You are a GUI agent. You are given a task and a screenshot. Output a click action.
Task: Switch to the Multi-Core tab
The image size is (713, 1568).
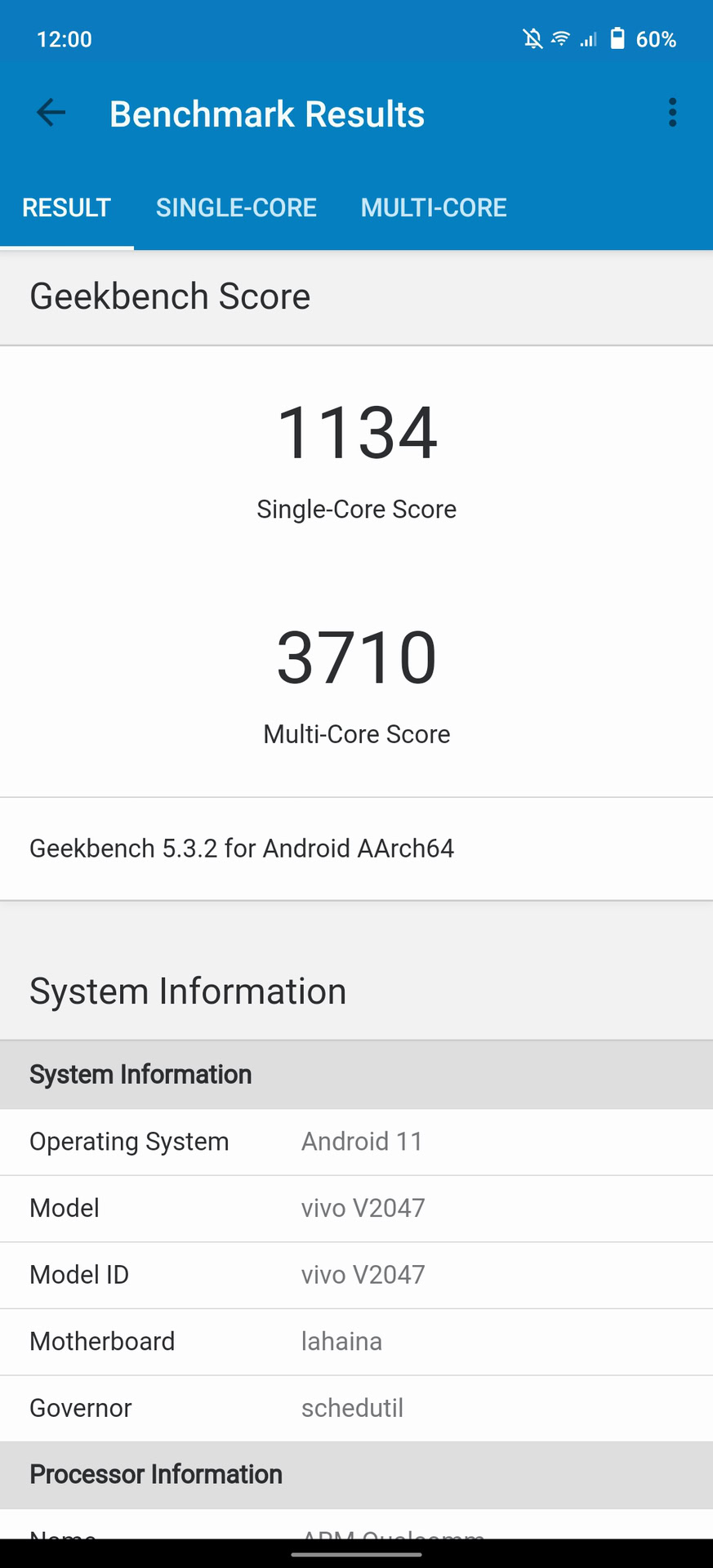(434, 207)
